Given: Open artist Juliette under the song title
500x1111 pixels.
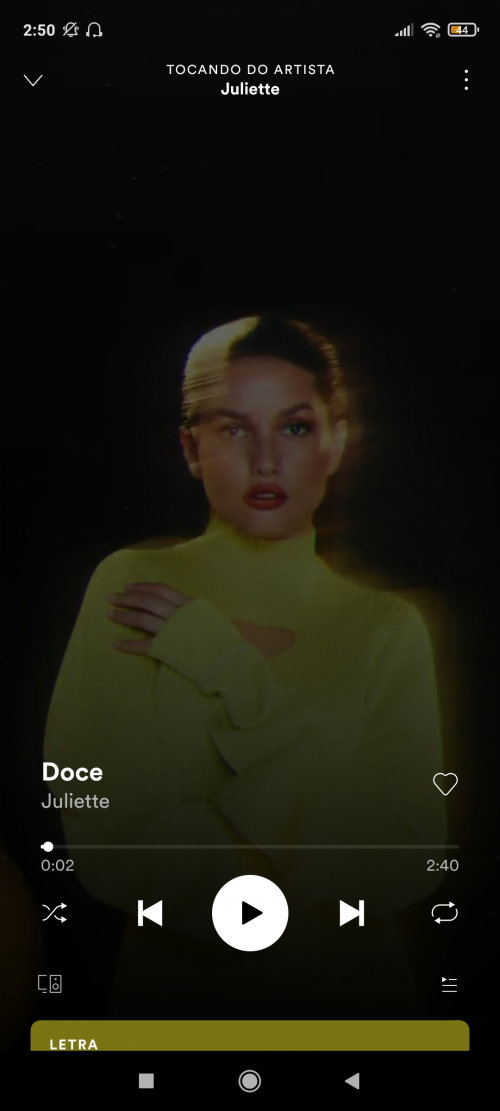Looking at the screenshot, I should [x=75, y=801].
